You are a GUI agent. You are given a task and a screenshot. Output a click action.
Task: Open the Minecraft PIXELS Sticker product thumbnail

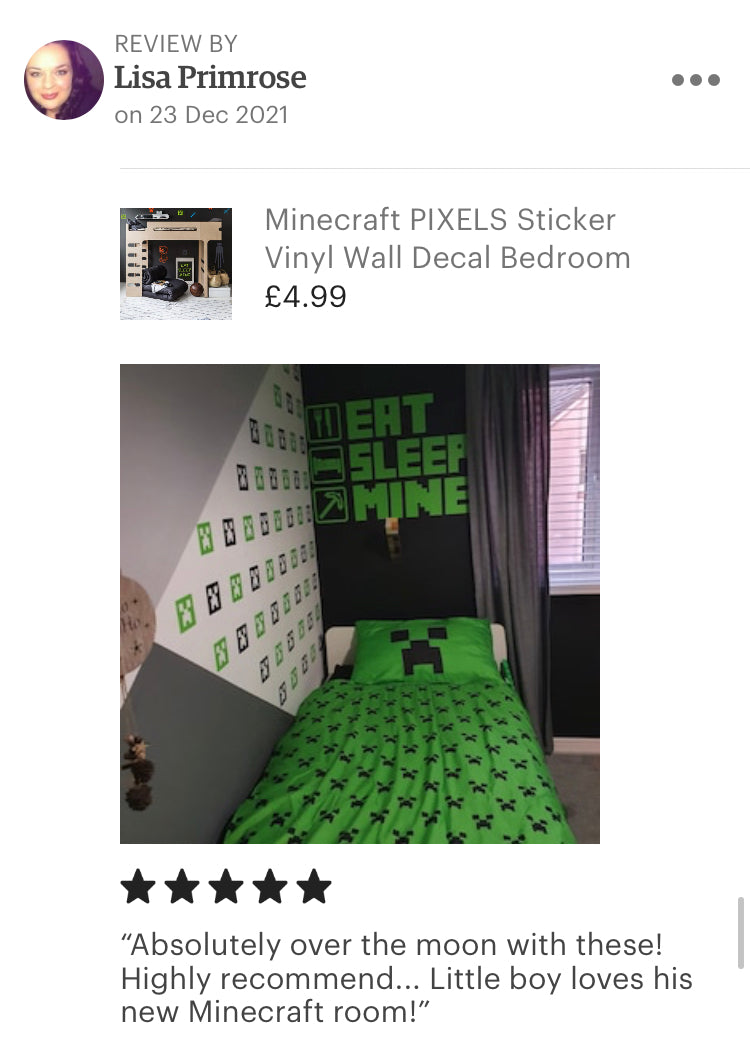(176, 264)
